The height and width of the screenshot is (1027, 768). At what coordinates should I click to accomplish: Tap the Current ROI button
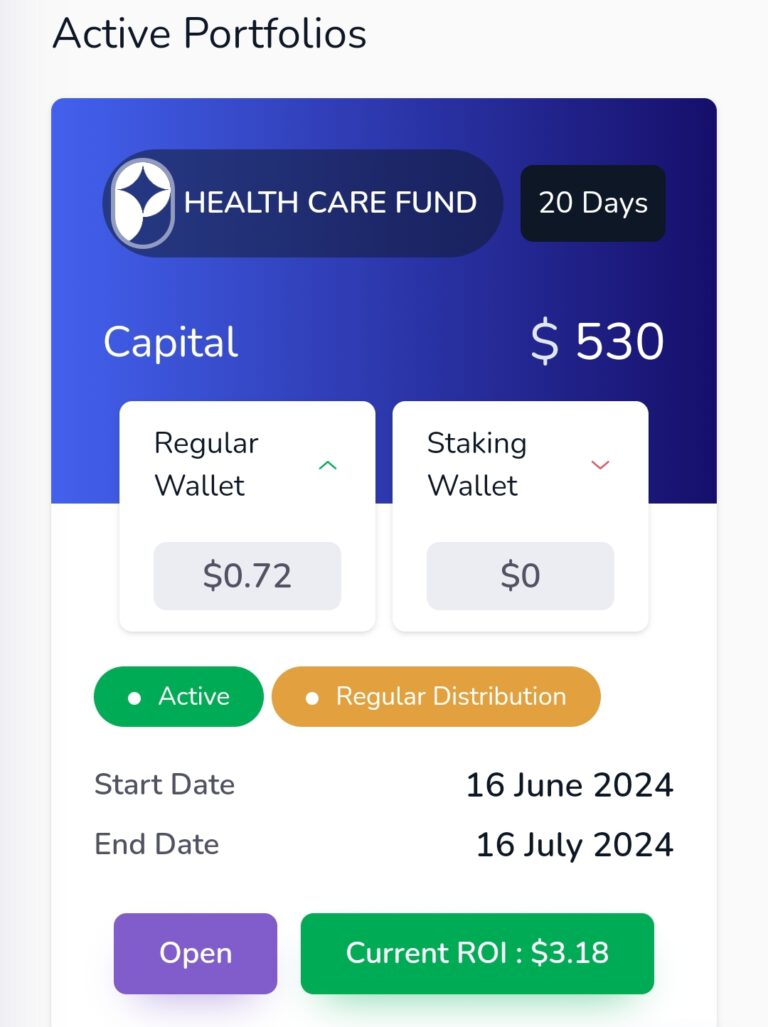point(477,953)
